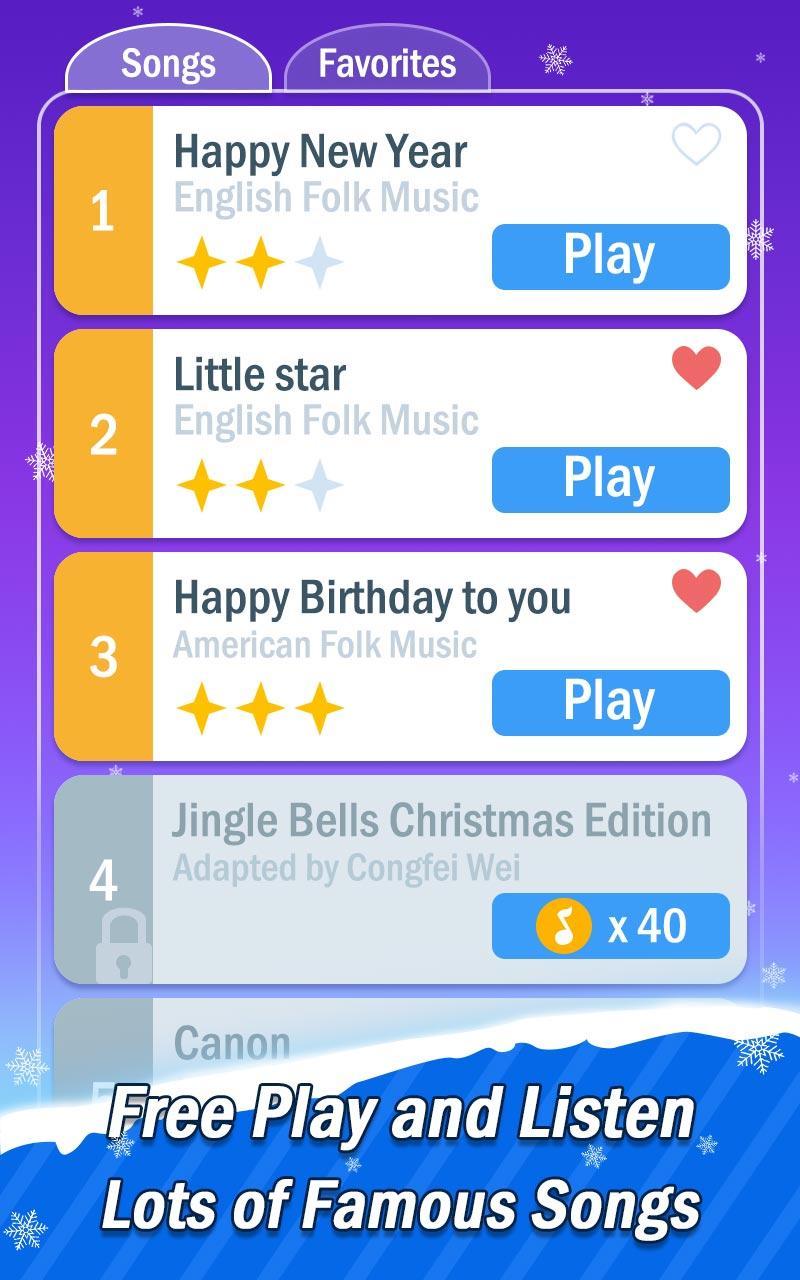The image size is (800, 1280).
Task: Play the Happy New Year song
Action: click(x=611, y=256)
